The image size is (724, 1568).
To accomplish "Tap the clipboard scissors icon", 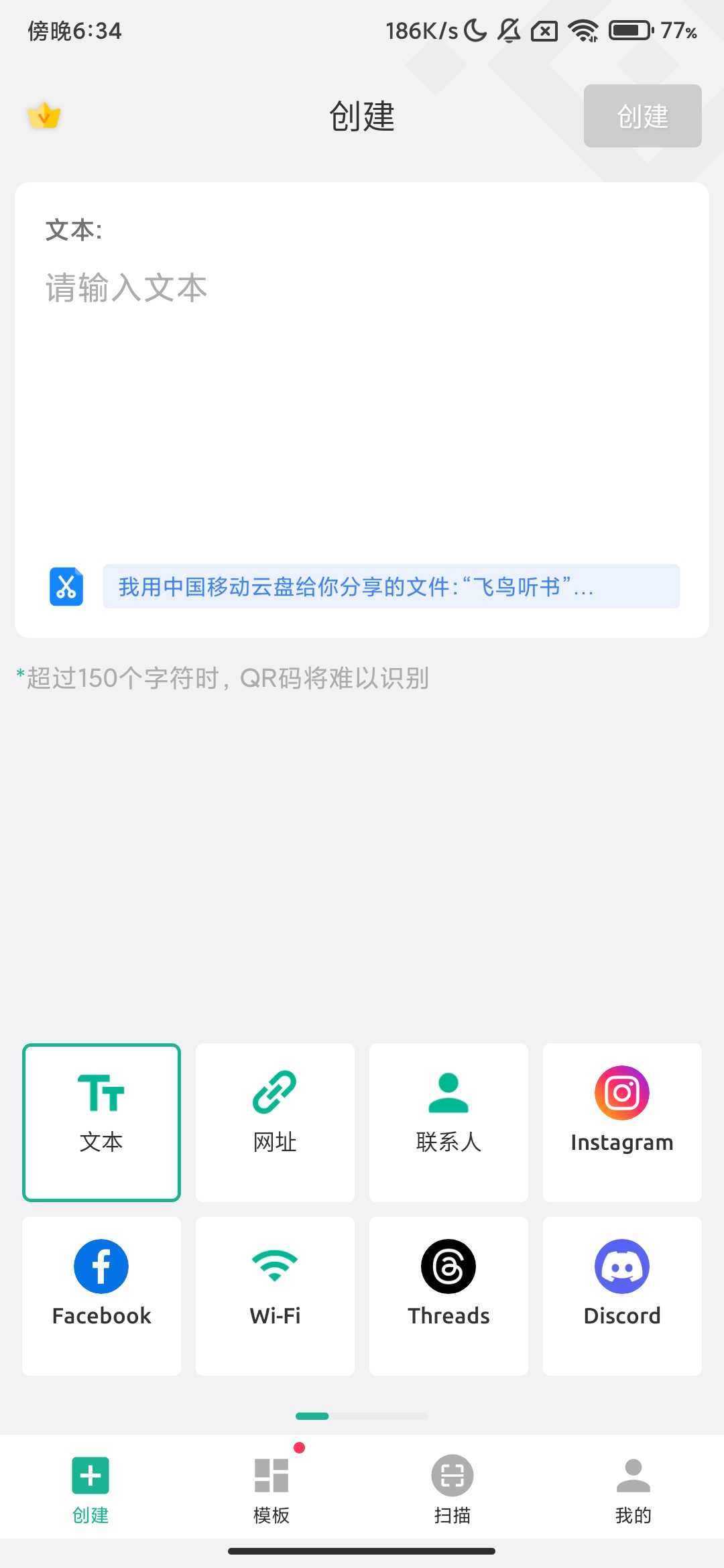I will (x=66, y=586).
